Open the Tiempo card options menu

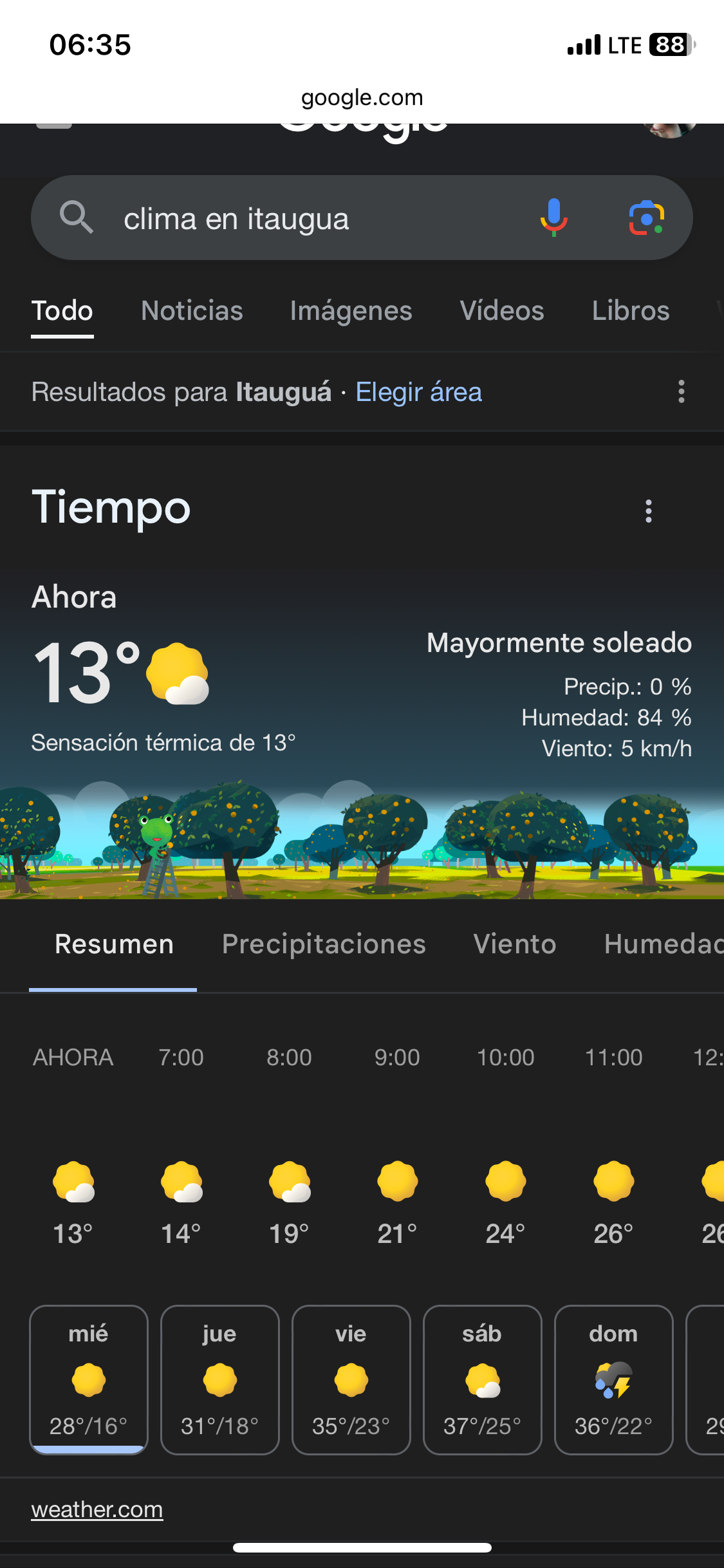[x=649, y=511]
